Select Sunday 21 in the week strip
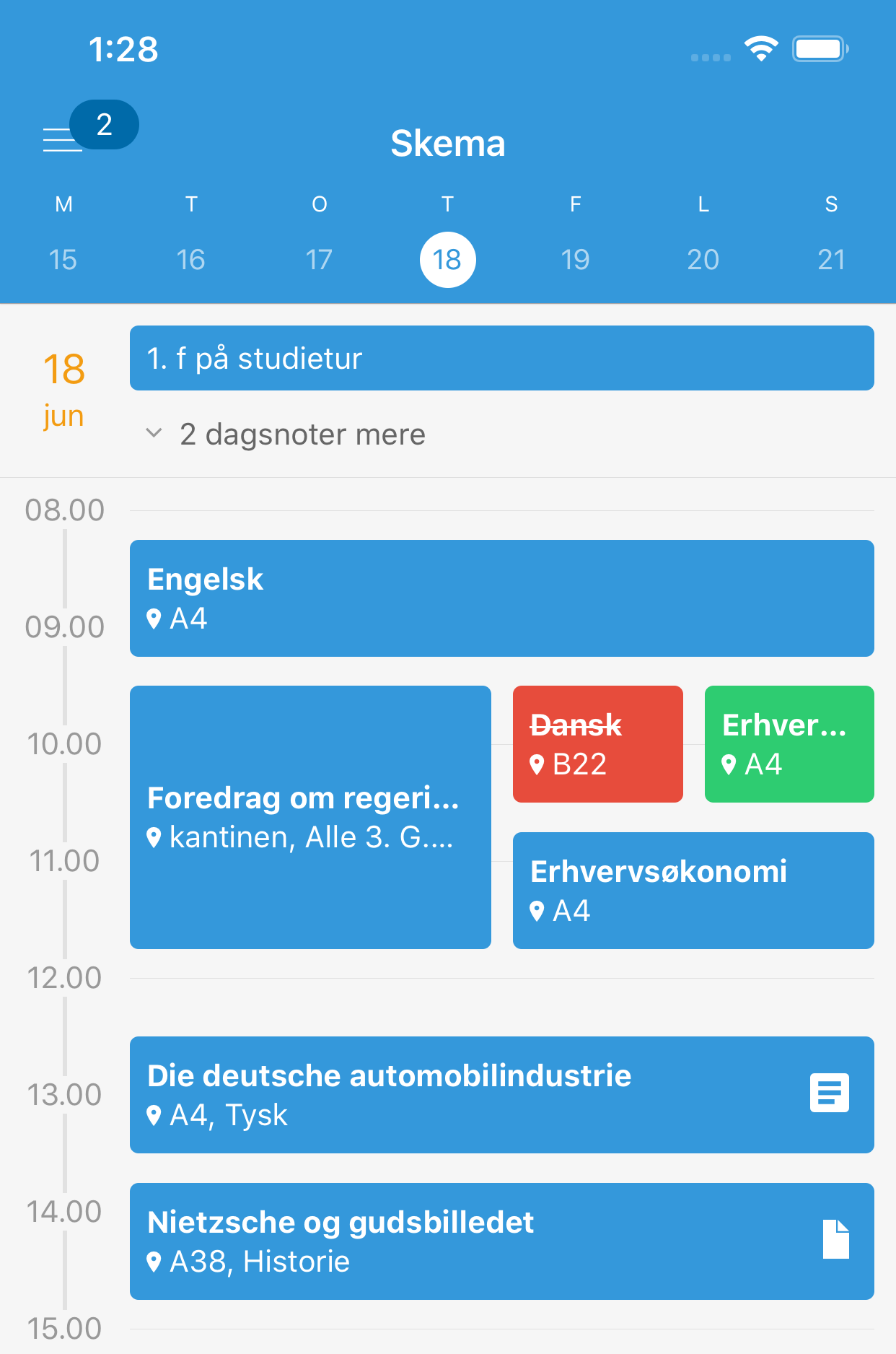Viewport: 896px width, 1354px height. click(x=831, y=260)
